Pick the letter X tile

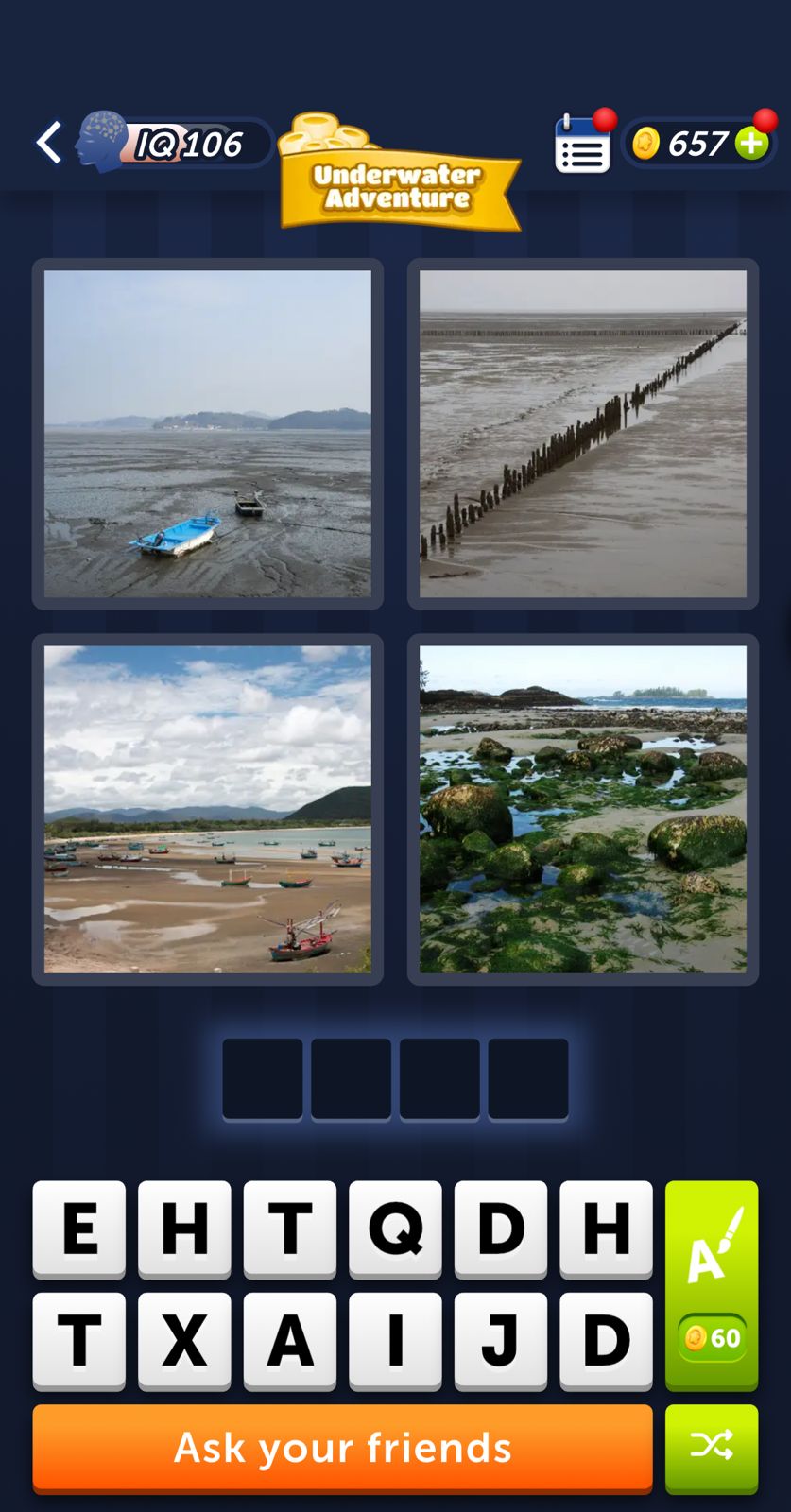coord(184,1337)
